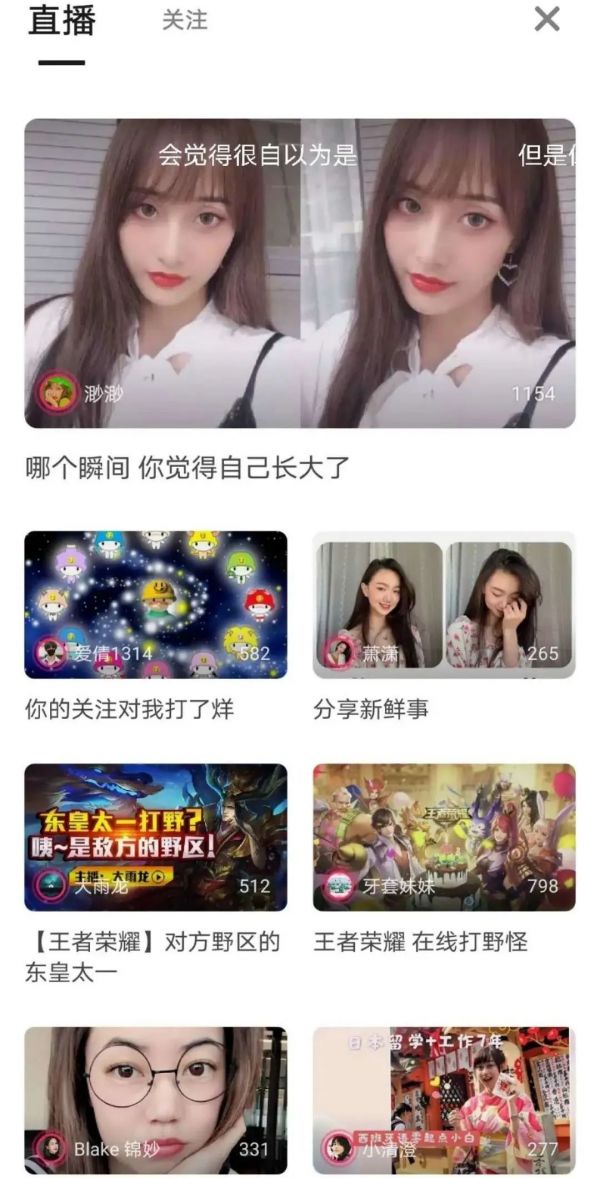Enter 大雨龙's 王者荣耀 live stream

[x=156, y=837]
